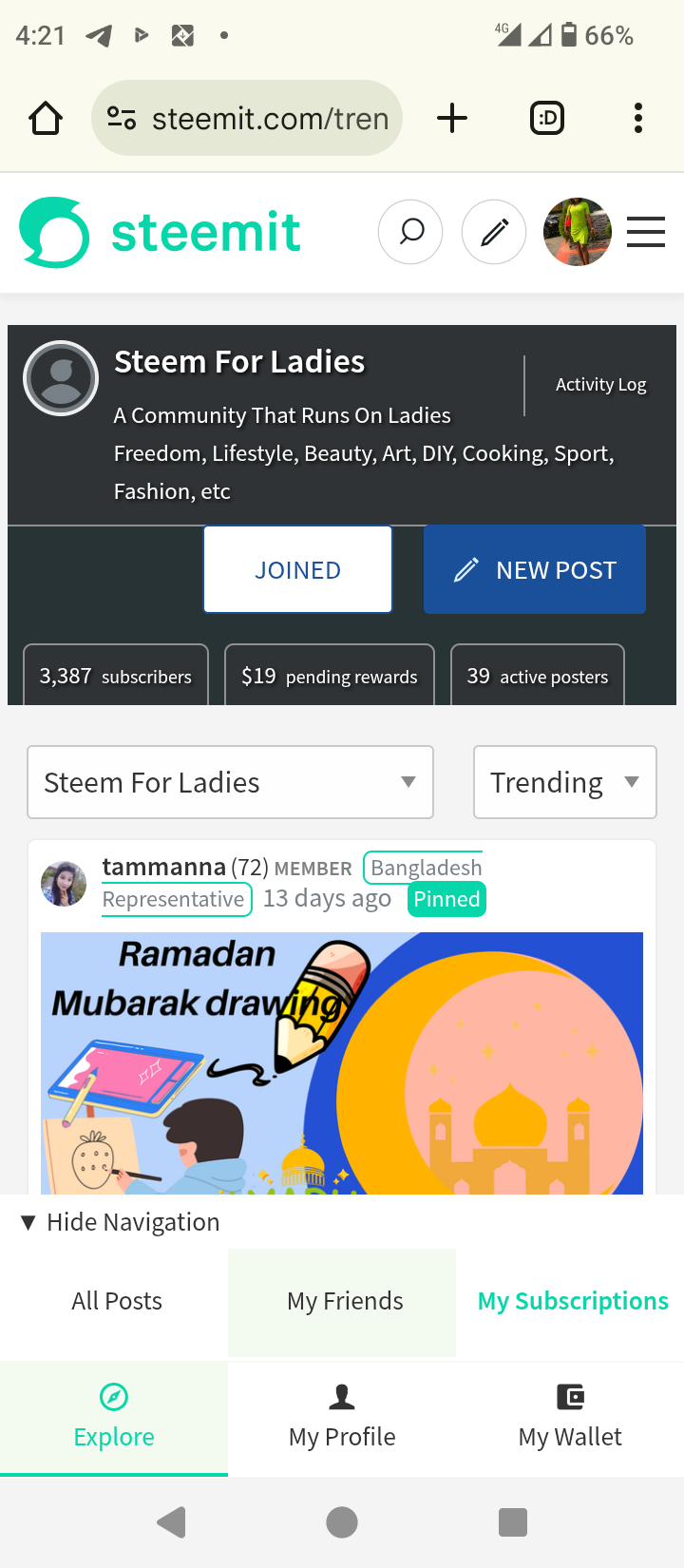Open the Trending sort dropdown
The height and width of the screenshot is (1568, 684).
565,782
